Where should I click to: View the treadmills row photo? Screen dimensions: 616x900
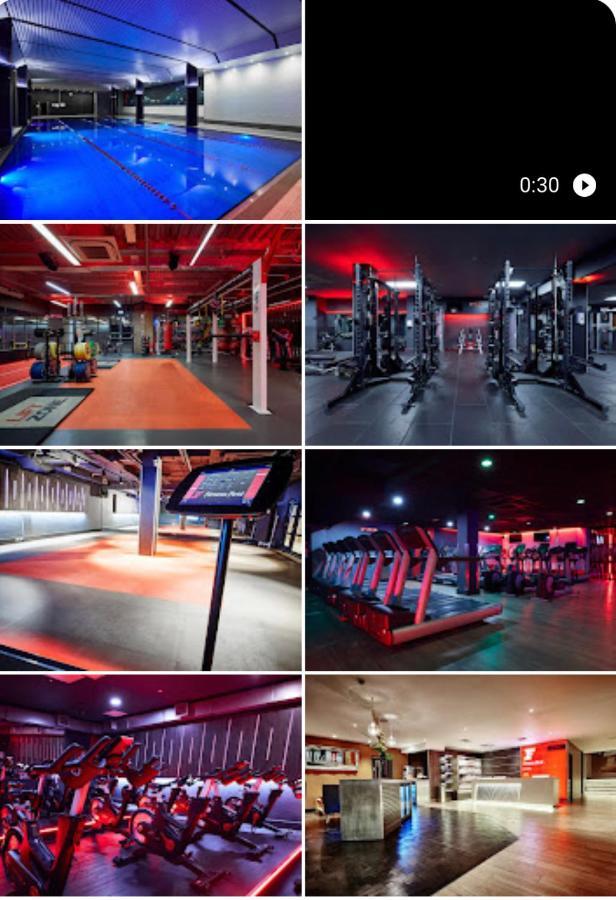[460, 559]
